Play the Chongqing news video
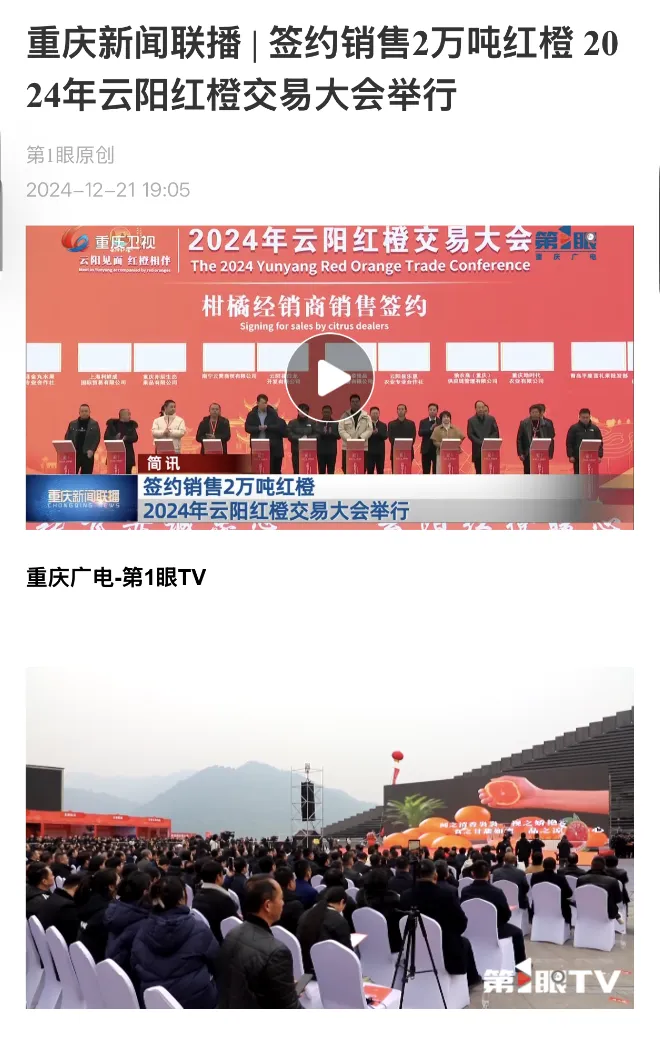Image resolution: width=660 pixels, height=1064 pixels. pos(330,378)
